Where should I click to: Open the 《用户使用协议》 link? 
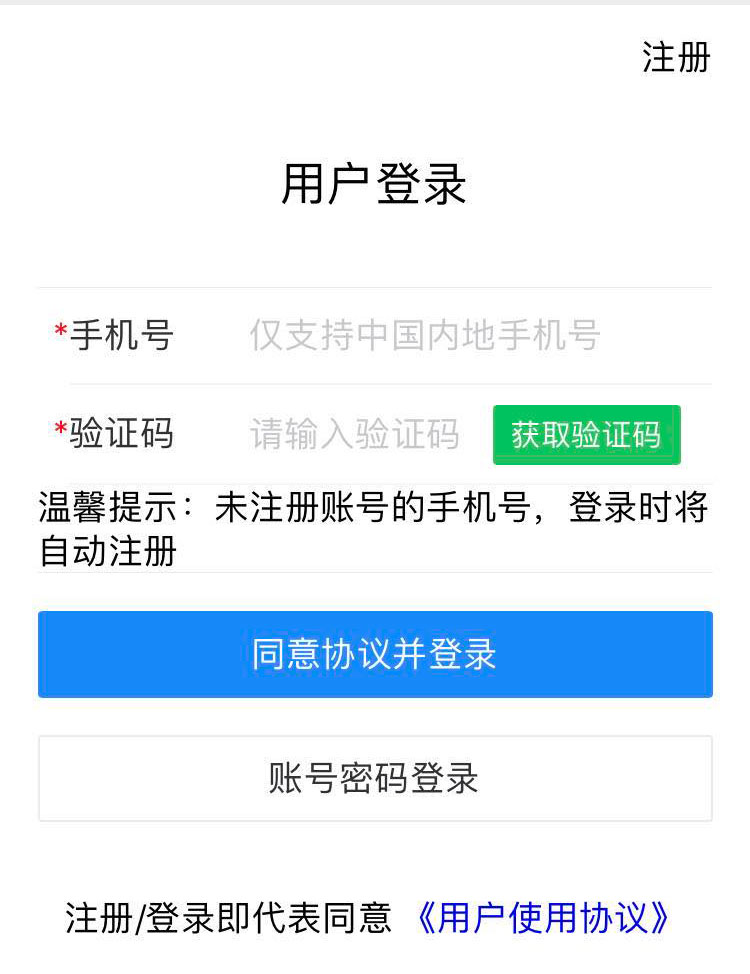(x=542, y=917)
